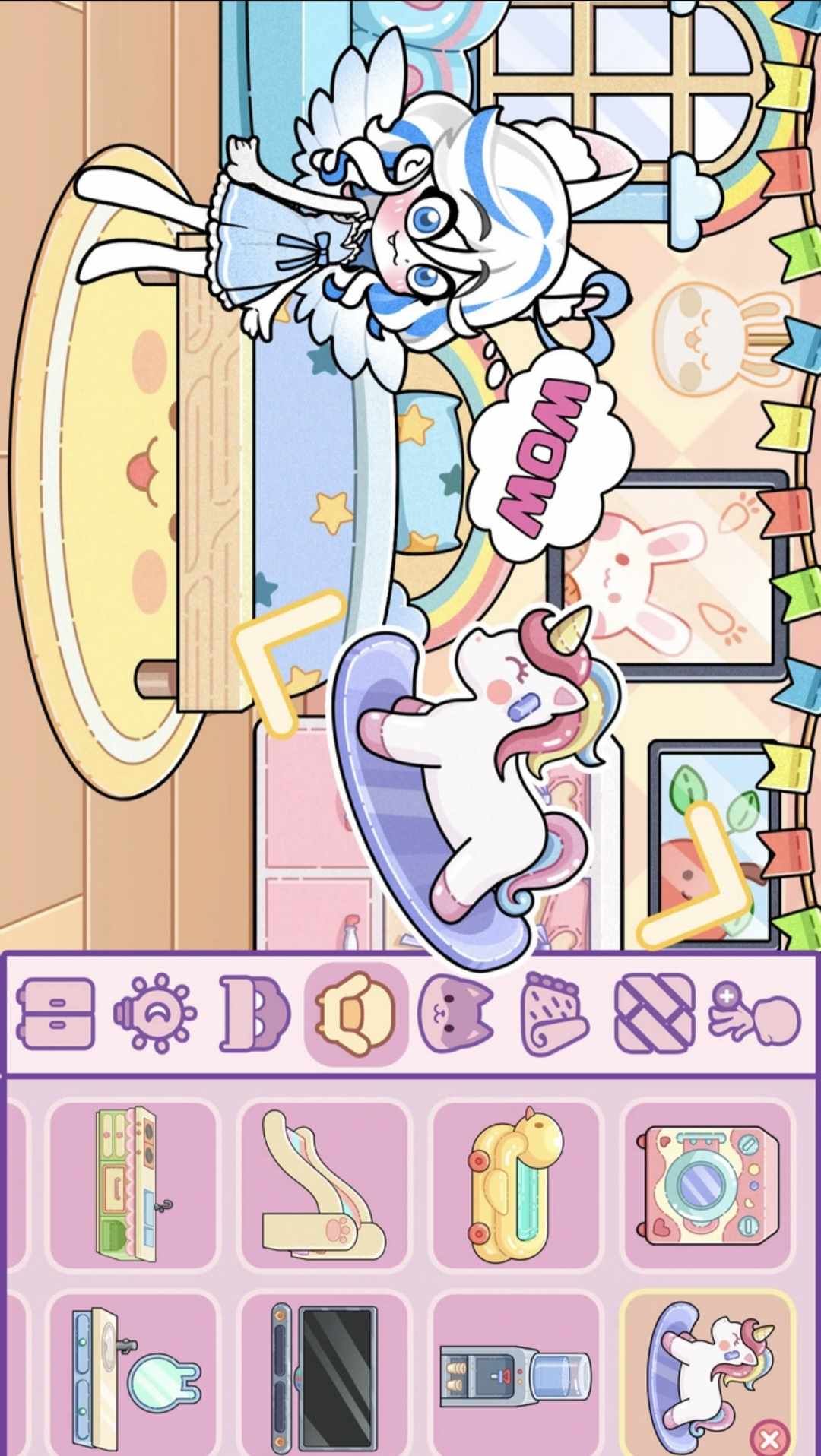
Task: Add the water dispenser item
Action: [515, 1375]
